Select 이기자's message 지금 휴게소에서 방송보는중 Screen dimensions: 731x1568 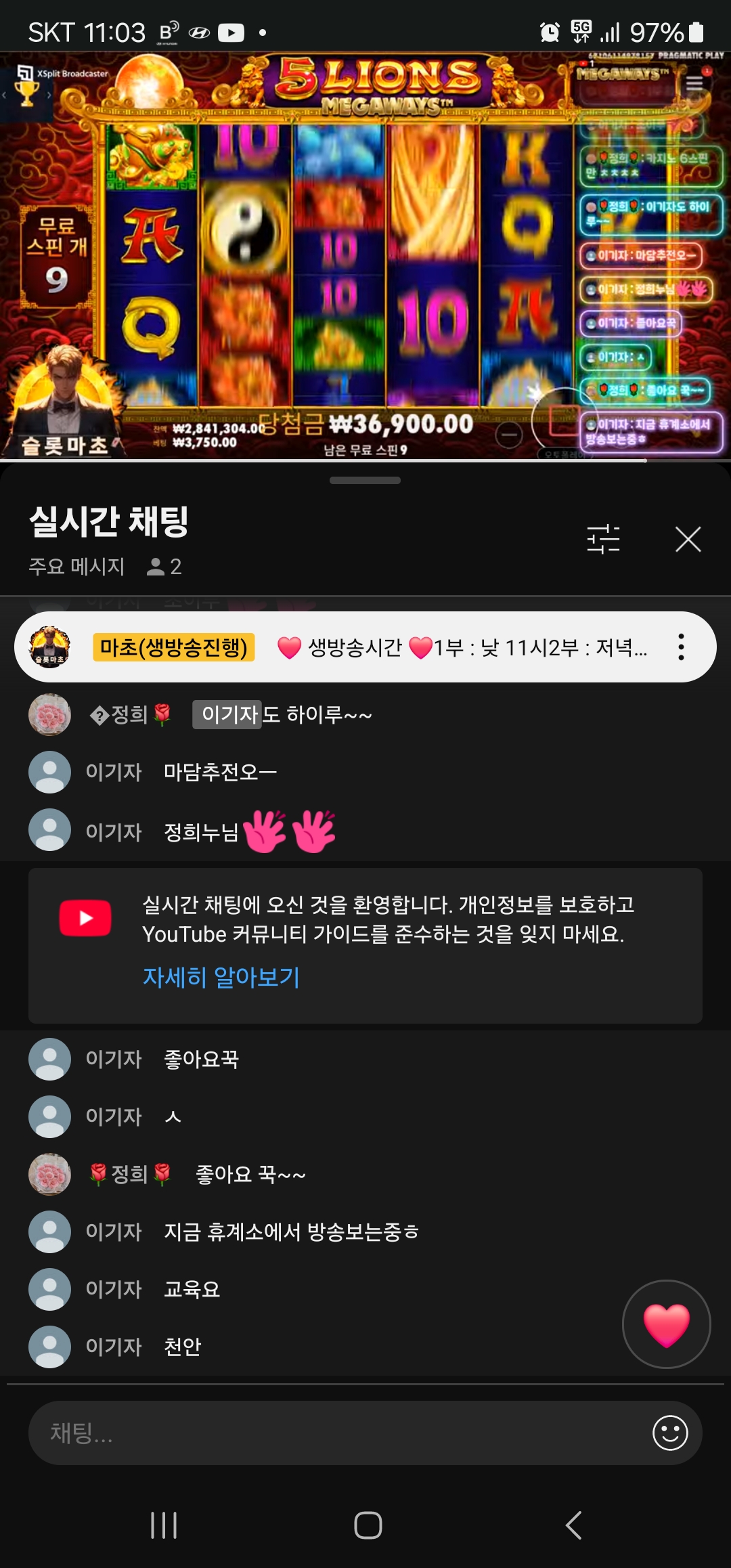pos(291,1232)
